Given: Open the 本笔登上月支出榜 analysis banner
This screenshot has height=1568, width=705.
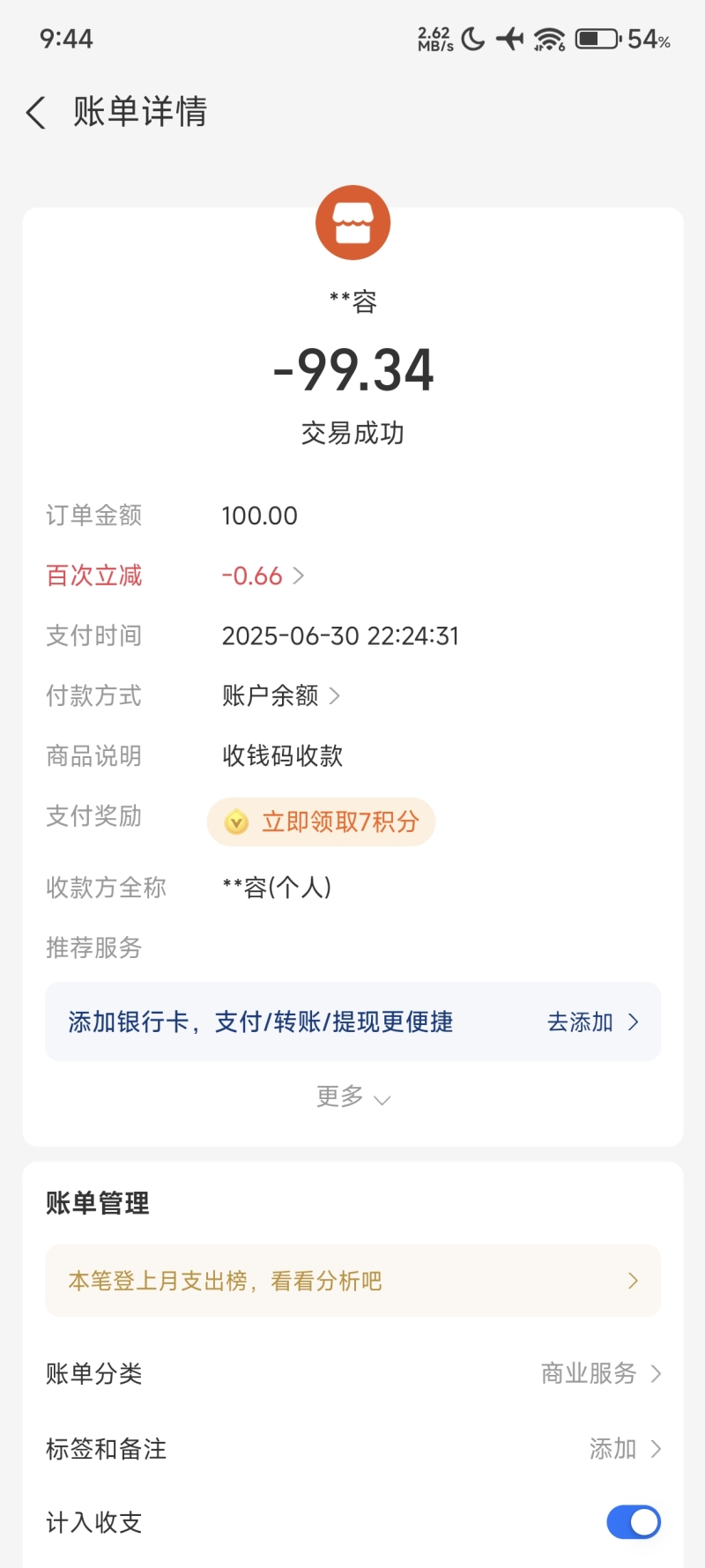Looking at the screenshot, I should pyautogui.click(x=352, y=1281).
